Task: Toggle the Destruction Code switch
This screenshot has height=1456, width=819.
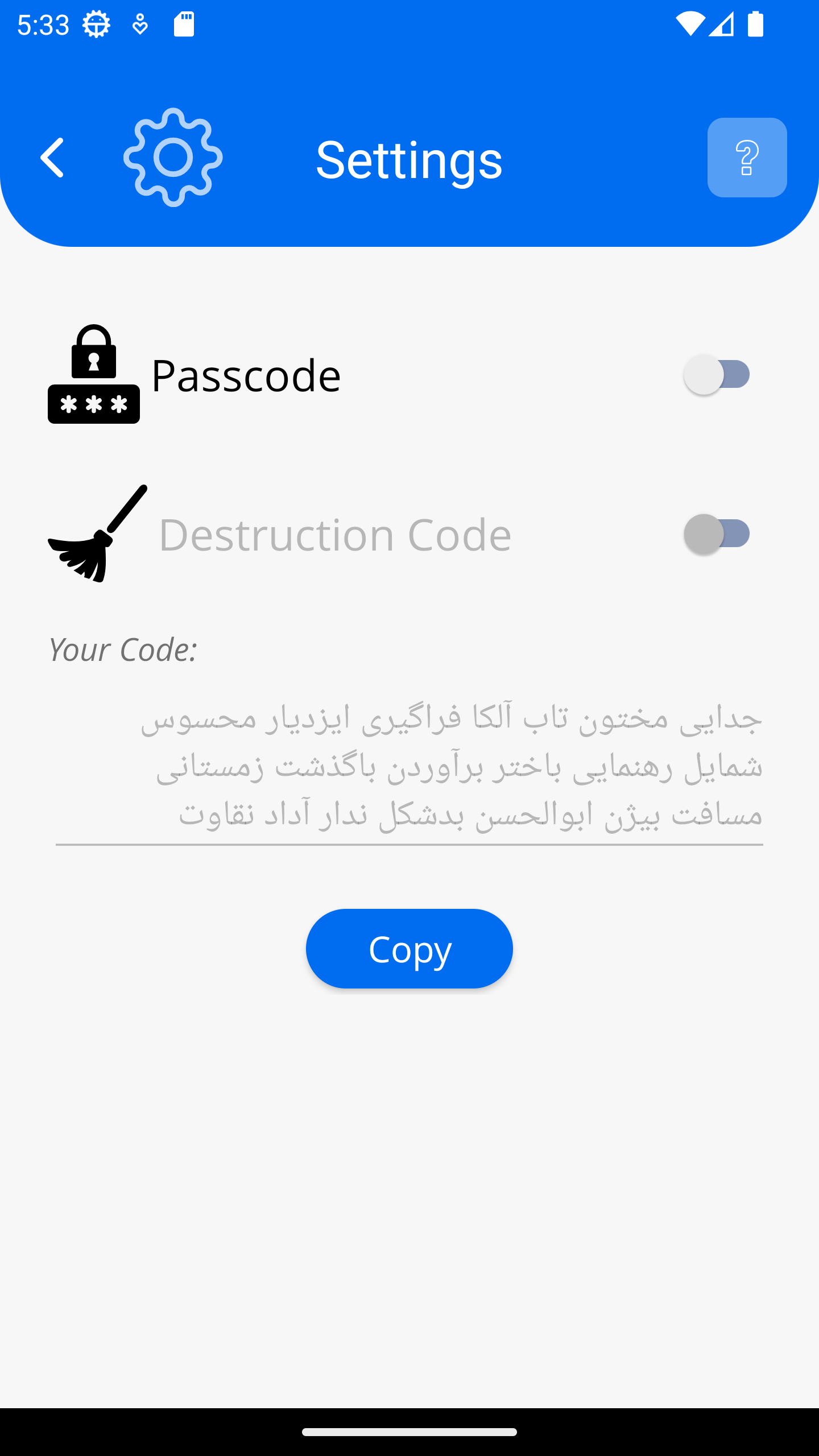Action: click(x=717, y=534)
